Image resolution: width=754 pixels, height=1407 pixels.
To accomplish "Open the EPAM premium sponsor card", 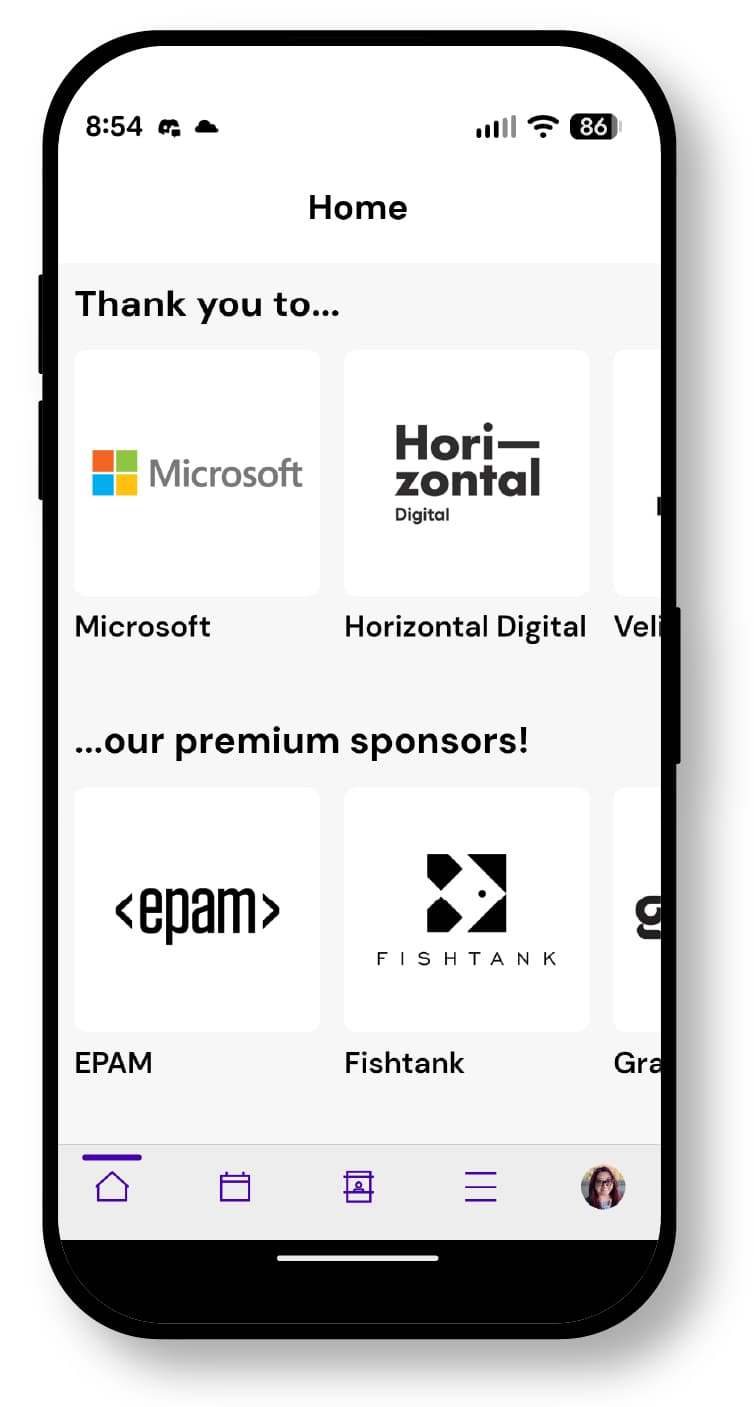I will (x=197, y=909).
